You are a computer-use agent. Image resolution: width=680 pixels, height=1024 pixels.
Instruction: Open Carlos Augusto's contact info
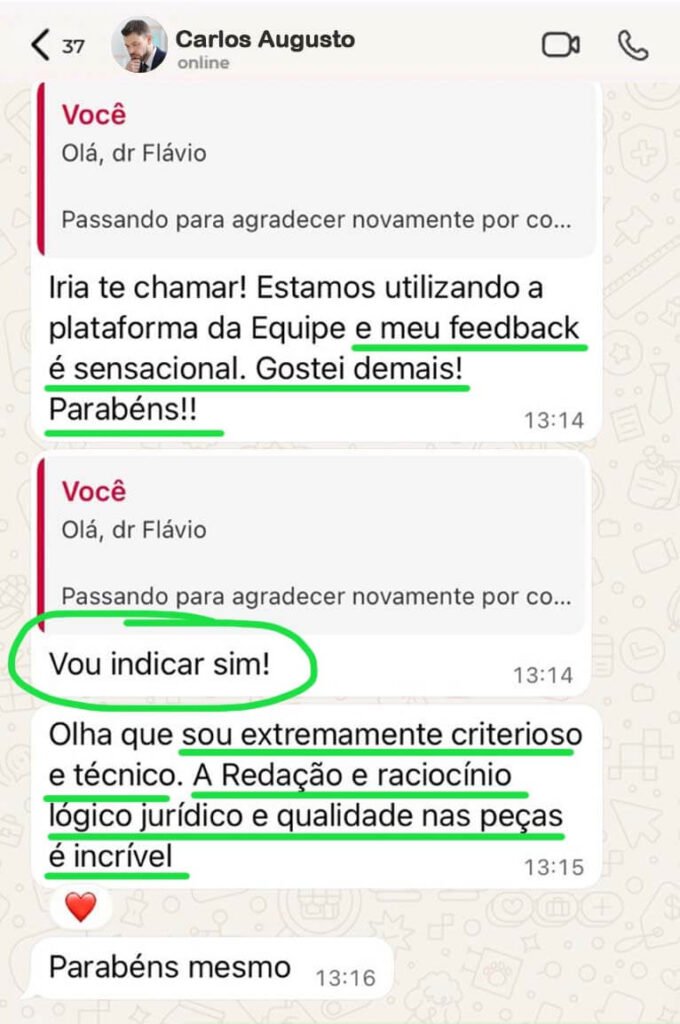click(264, 47)
